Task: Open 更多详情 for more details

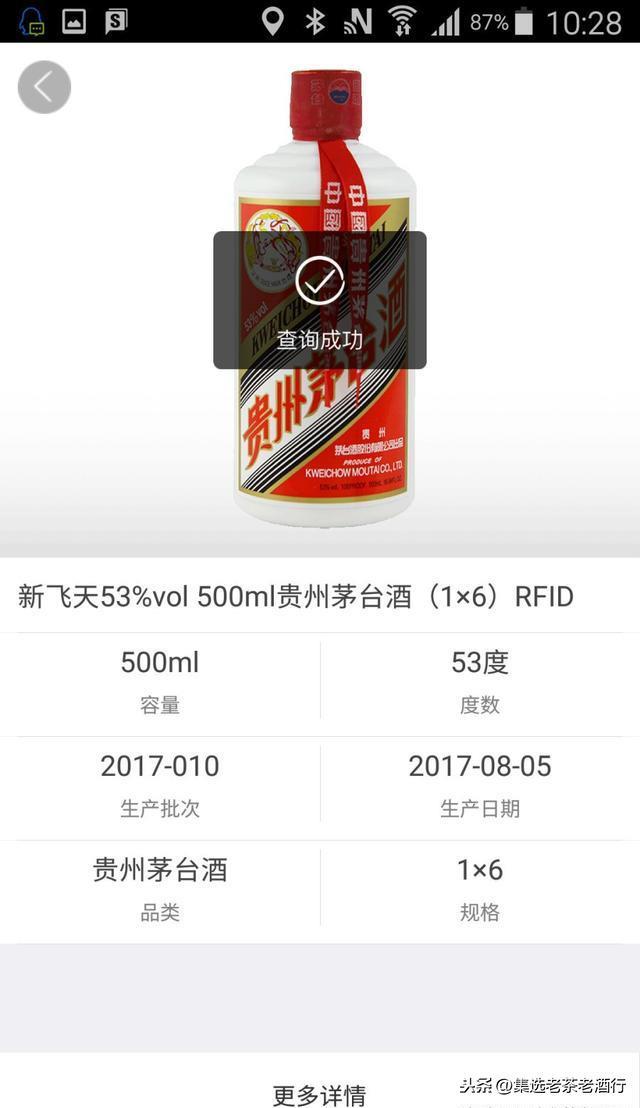Action: click(319, 1093)
